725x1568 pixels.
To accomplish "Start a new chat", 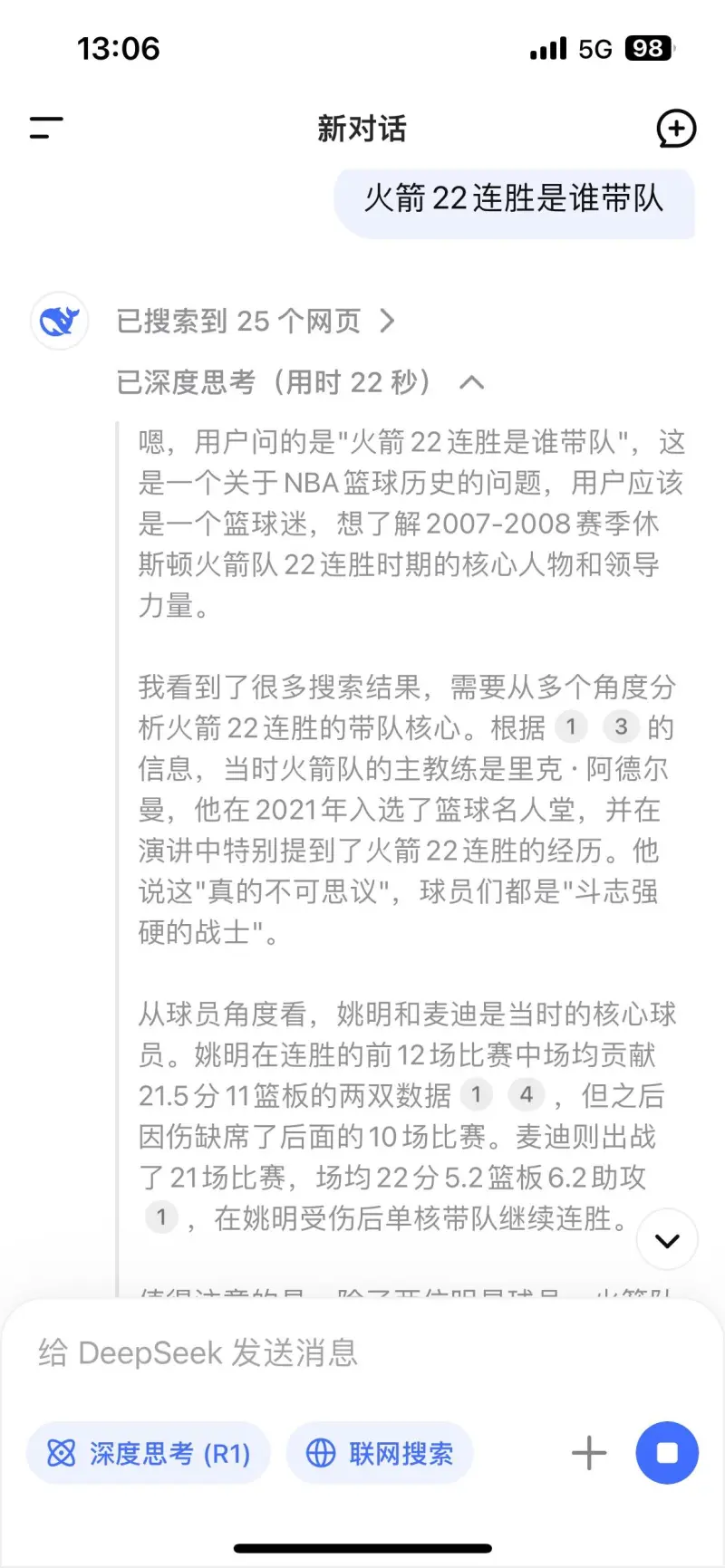I will (676, 128).
